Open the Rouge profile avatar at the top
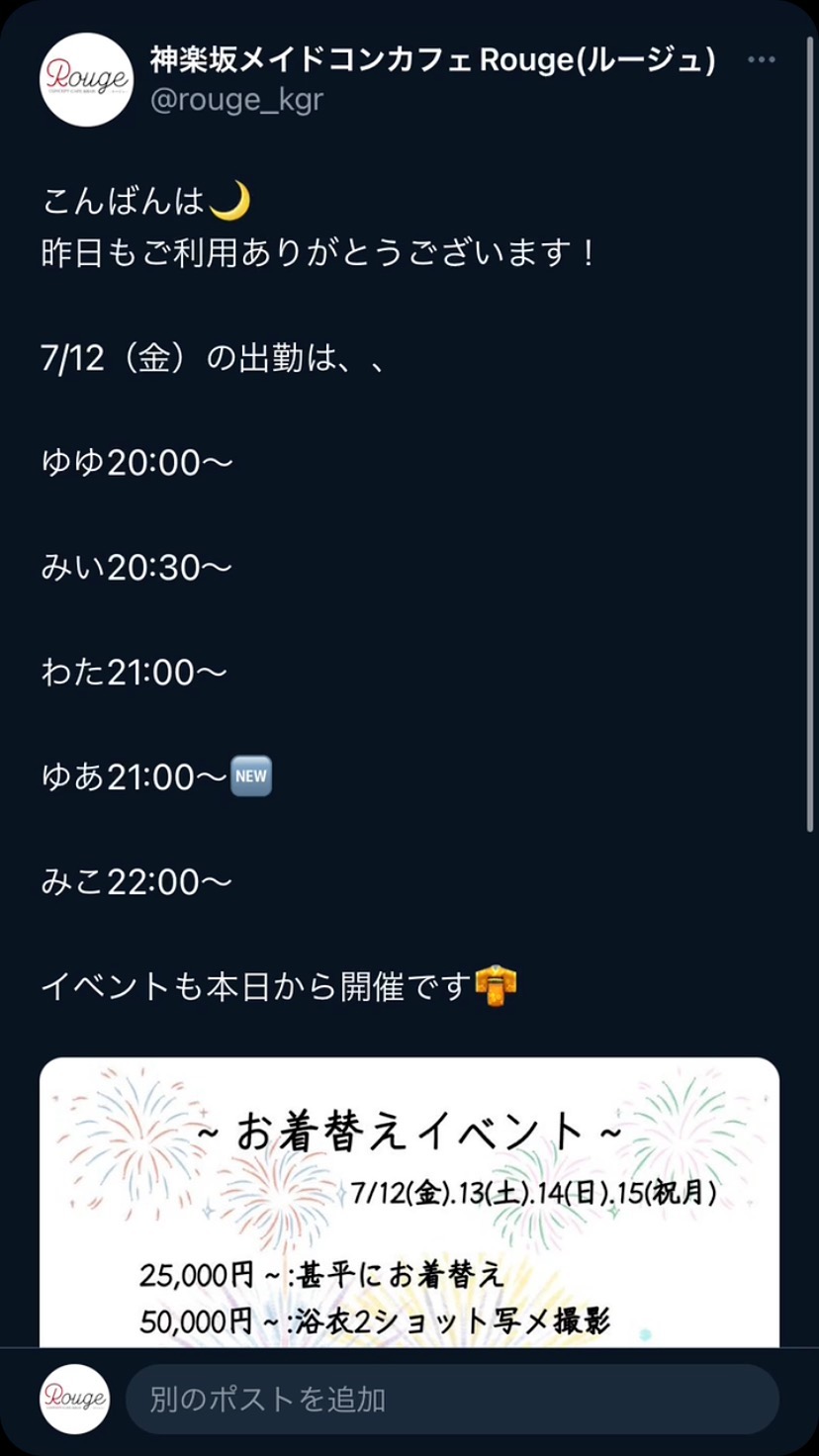Image resolution: width=819 pixels, height=1456 pixels. (x=86, y=79)
